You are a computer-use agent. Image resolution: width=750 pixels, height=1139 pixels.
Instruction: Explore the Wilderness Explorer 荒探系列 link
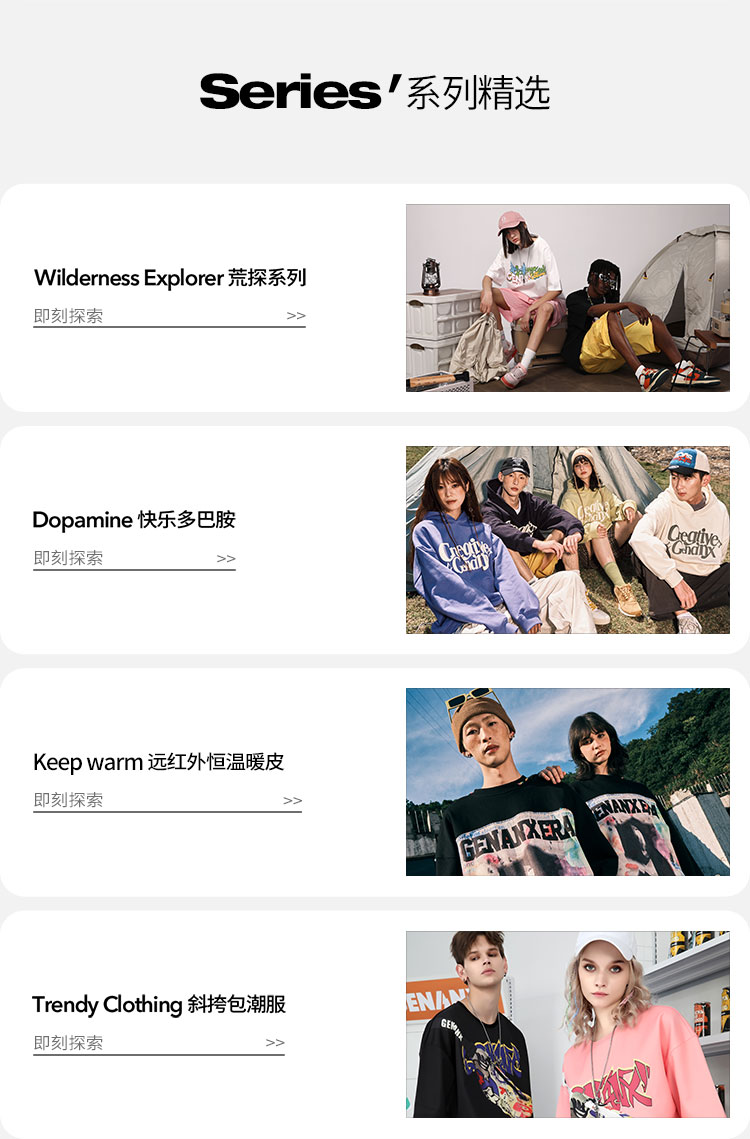[x=169, y=316]
